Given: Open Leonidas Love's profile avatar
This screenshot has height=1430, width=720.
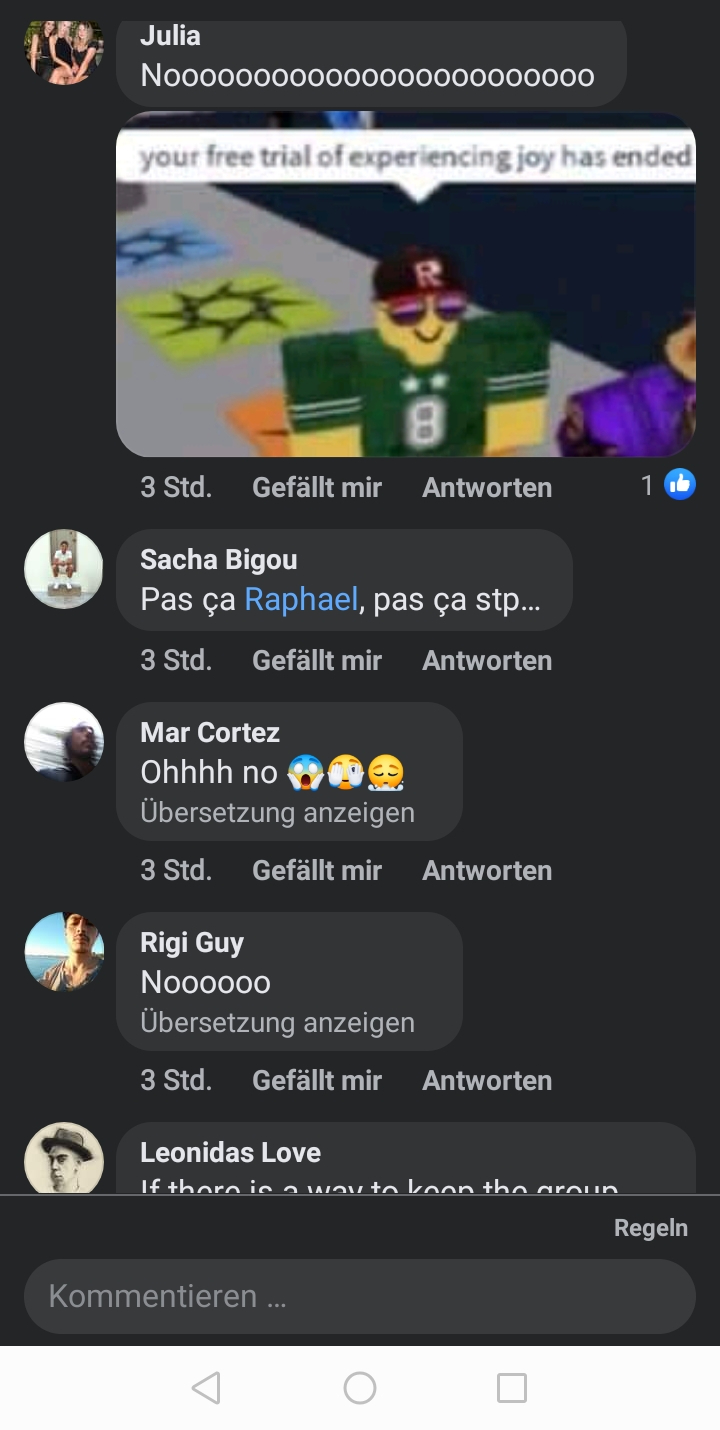Looking at the screenshot, I should tap(64, 1160).
